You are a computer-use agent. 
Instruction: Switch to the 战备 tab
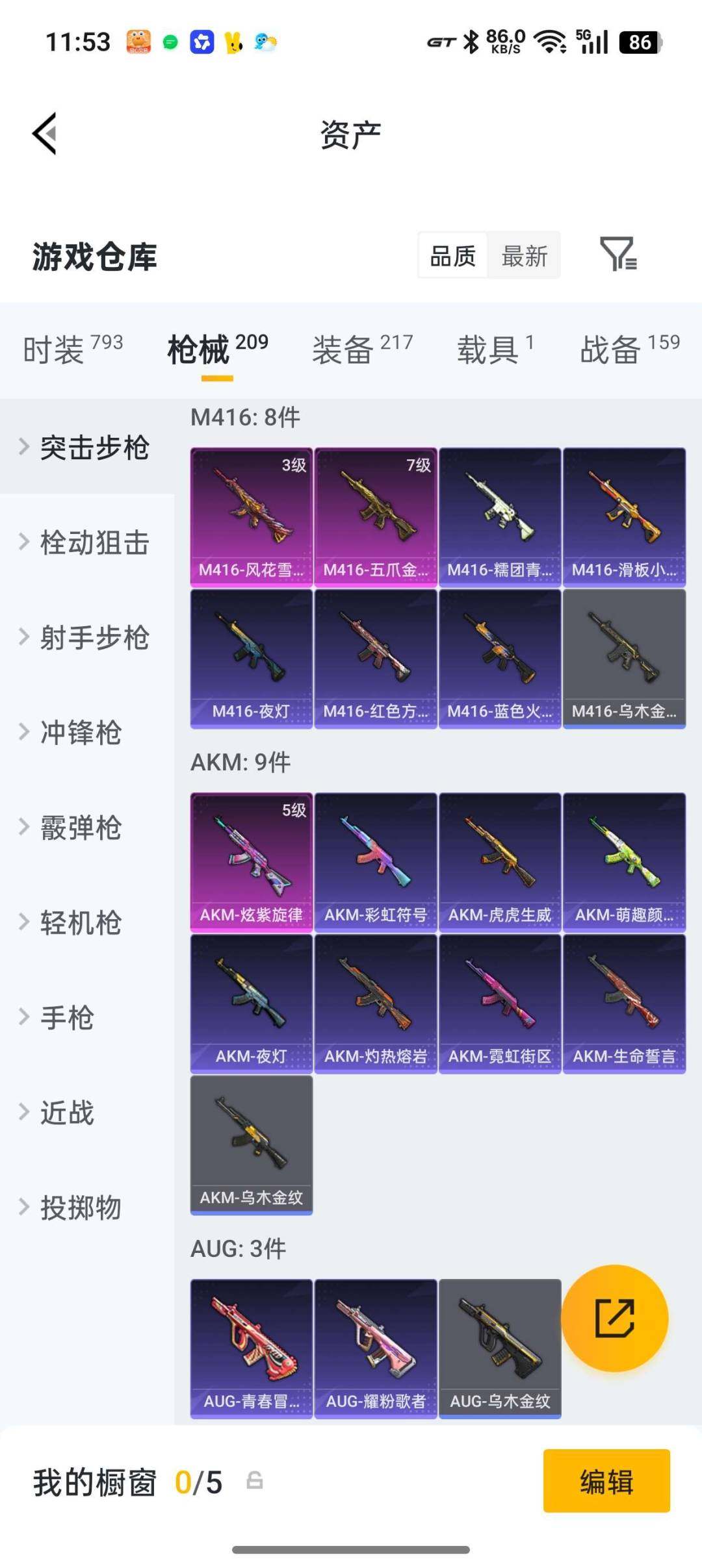[629, 349]
